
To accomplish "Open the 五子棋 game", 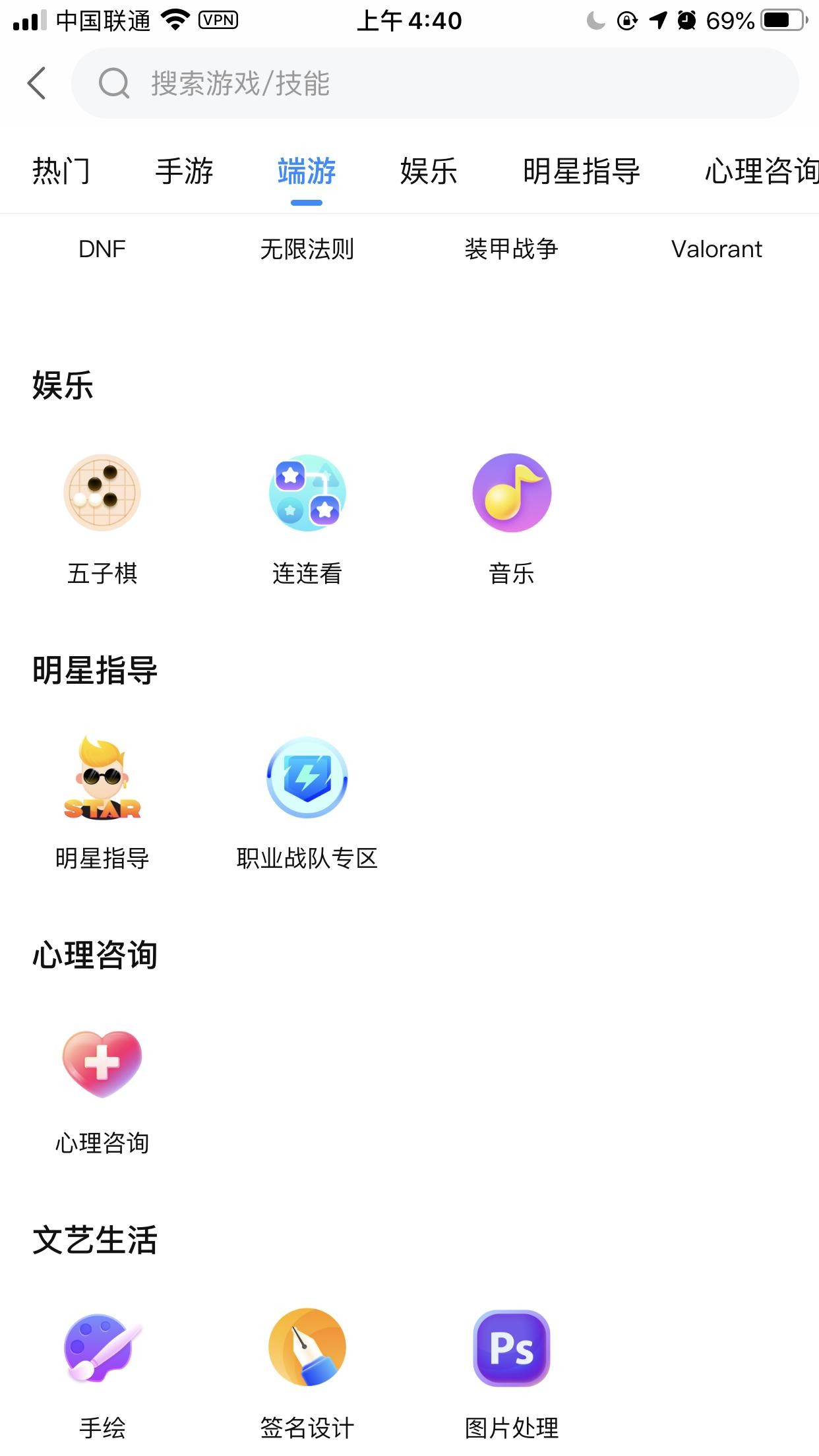I will coord(102,493).
